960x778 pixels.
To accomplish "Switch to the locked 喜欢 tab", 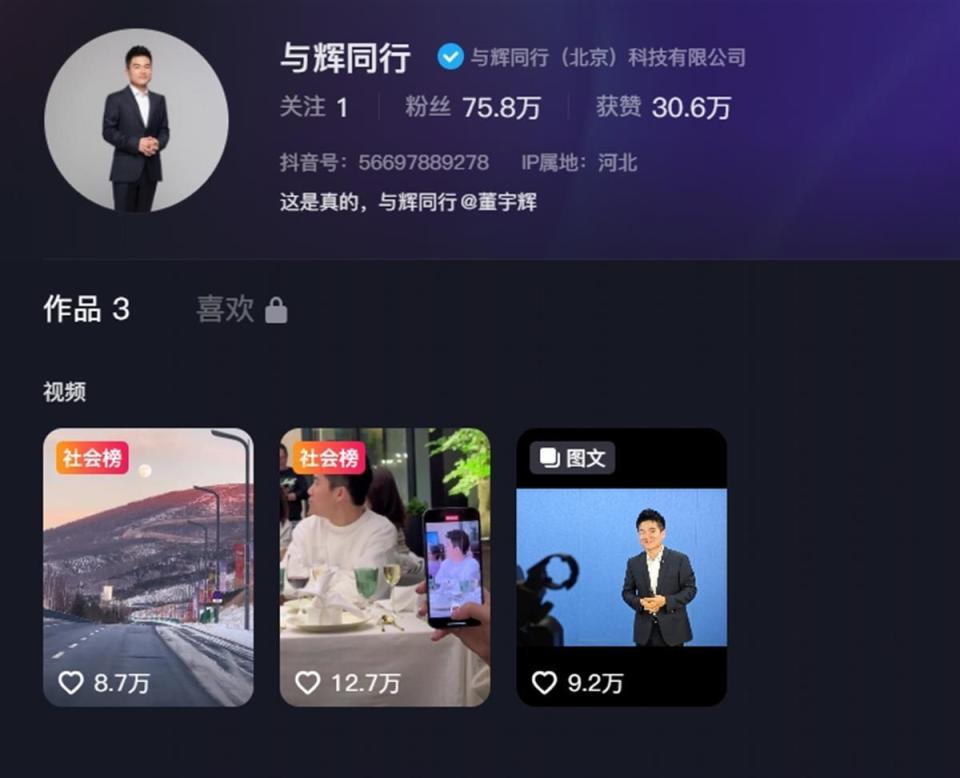I will coord(241,310).
